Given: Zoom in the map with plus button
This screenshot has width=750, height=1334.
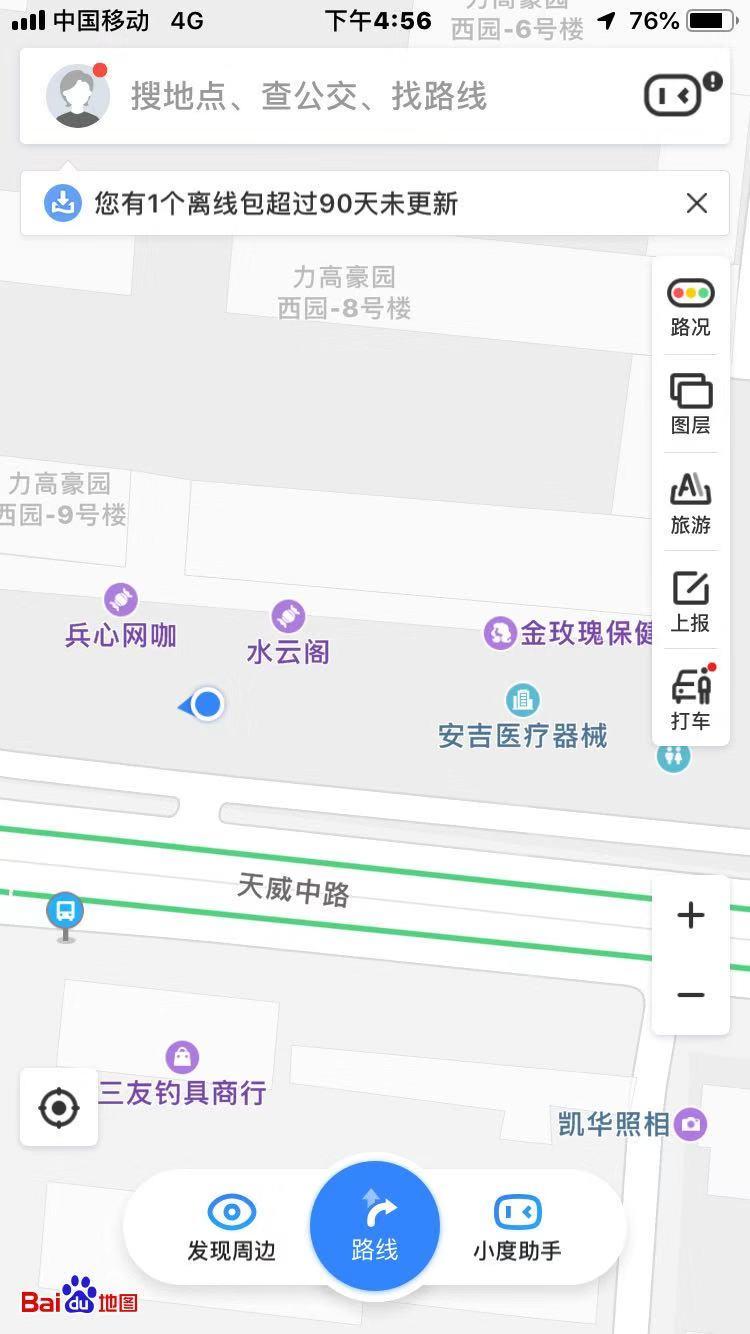Looking at the screenshot, I should point(691,915).
